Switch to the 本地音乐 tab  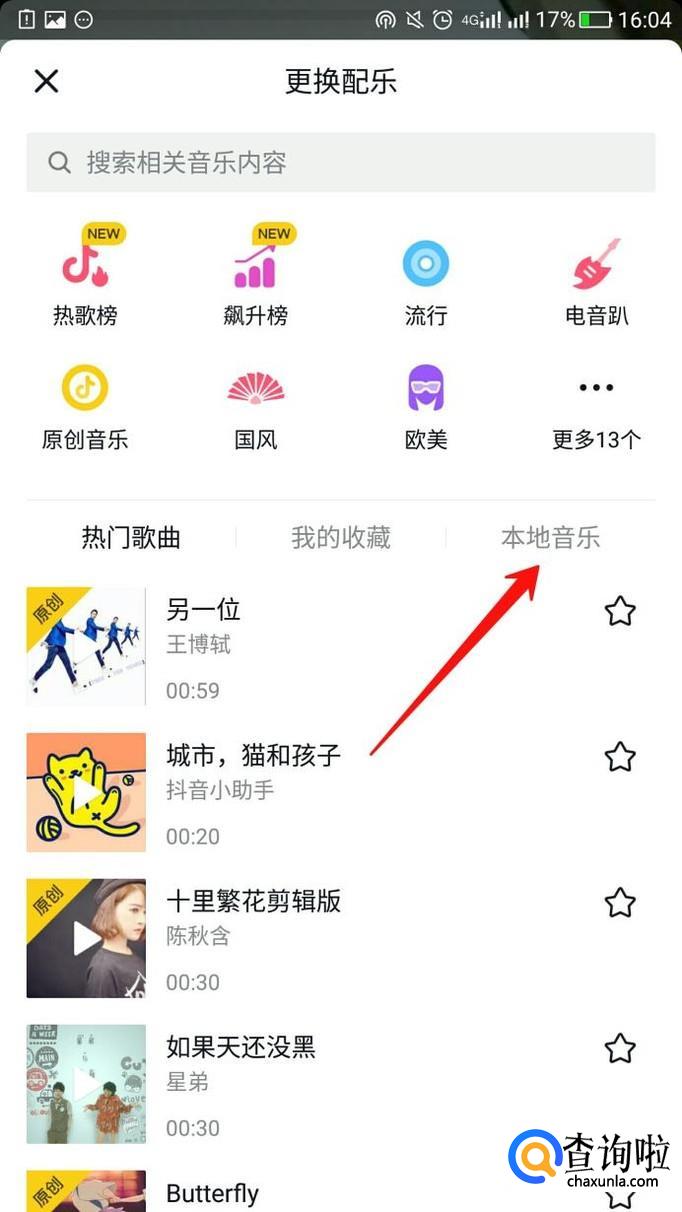[x=550, y=538]
